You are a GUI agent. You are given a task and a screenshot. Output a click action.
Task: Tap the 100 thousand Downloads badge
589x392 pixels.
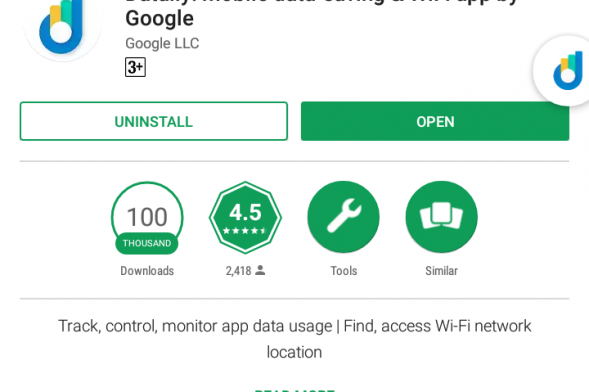[x=147, y=218]
